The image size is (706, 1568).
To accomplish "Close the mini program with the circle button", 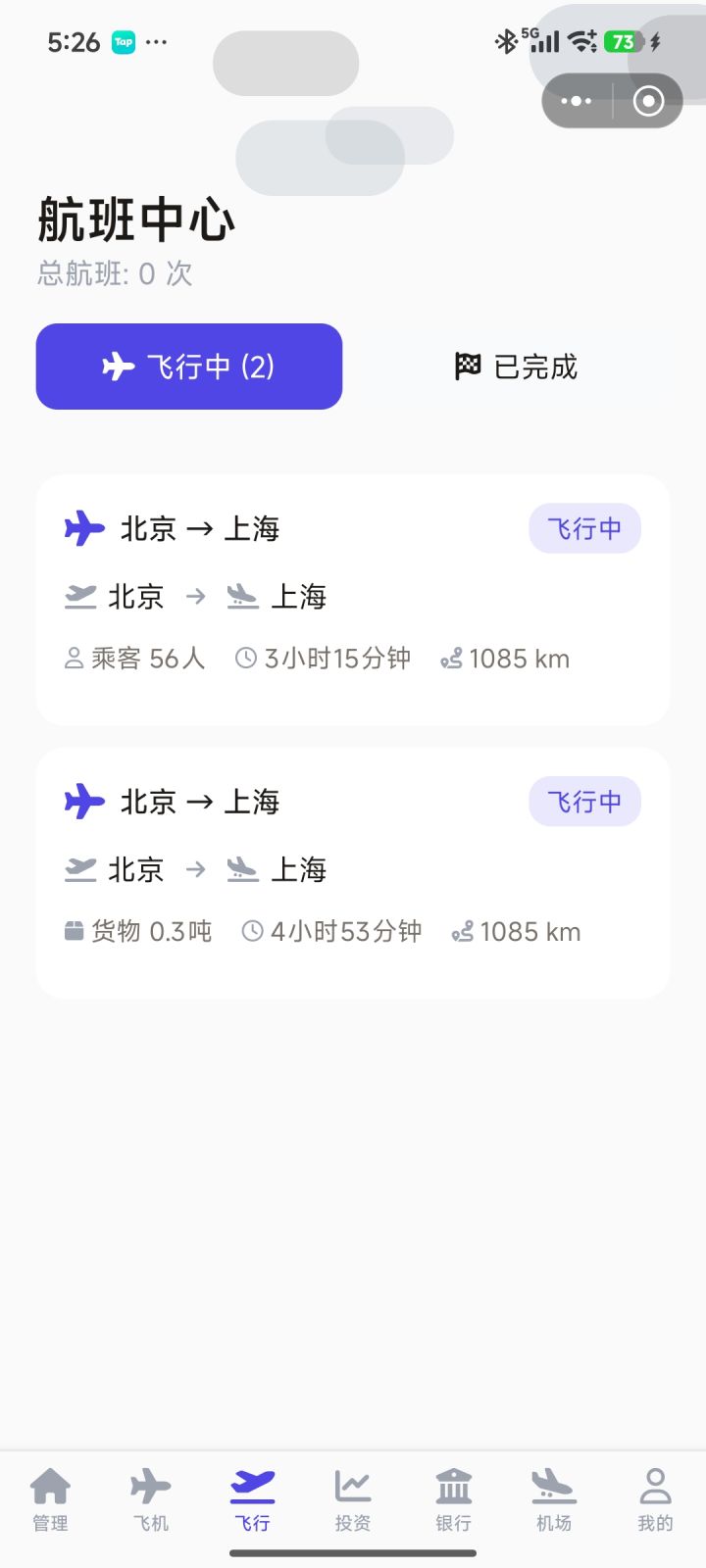I will point(648,101).
